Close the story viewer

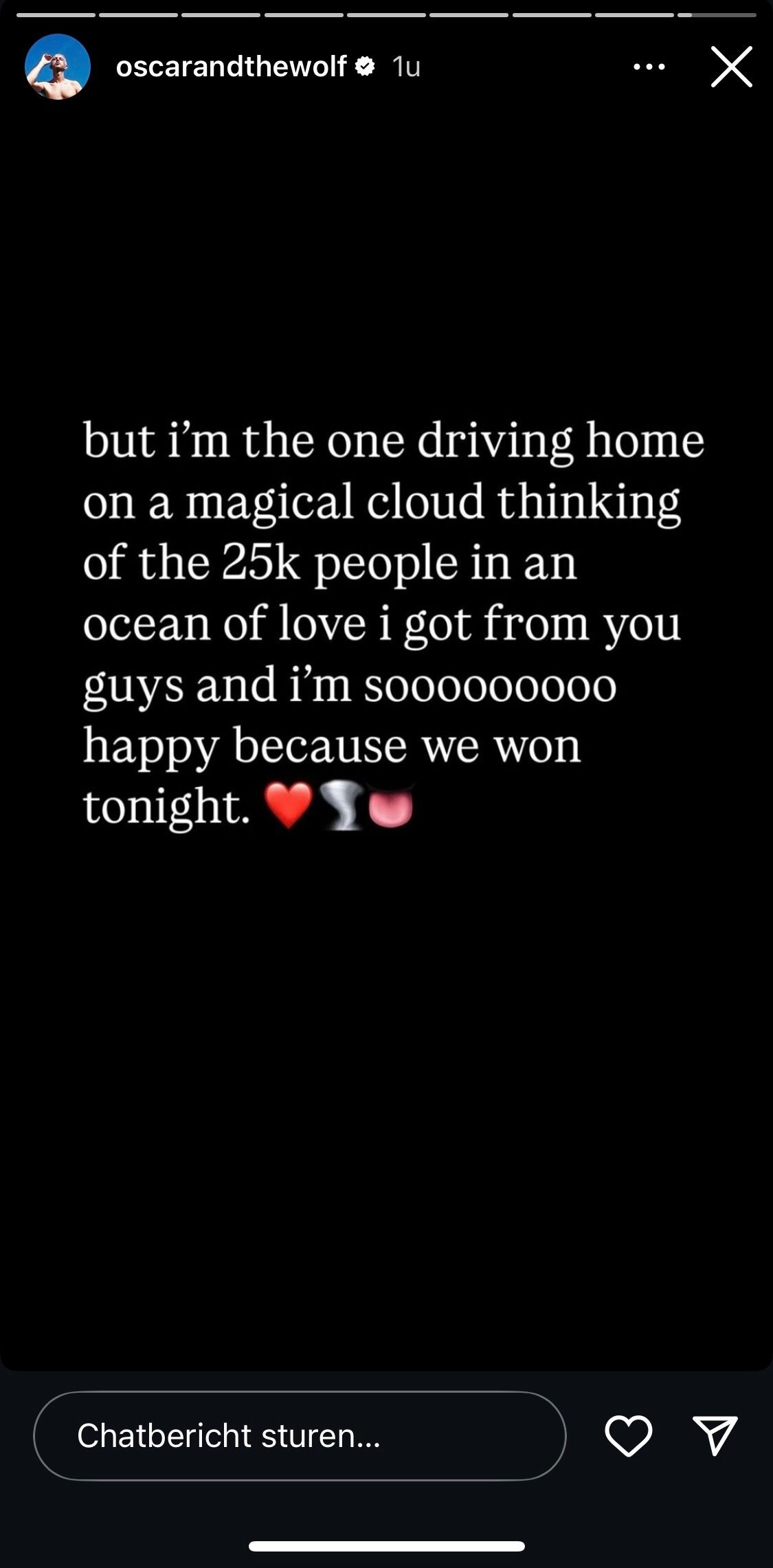731,67
